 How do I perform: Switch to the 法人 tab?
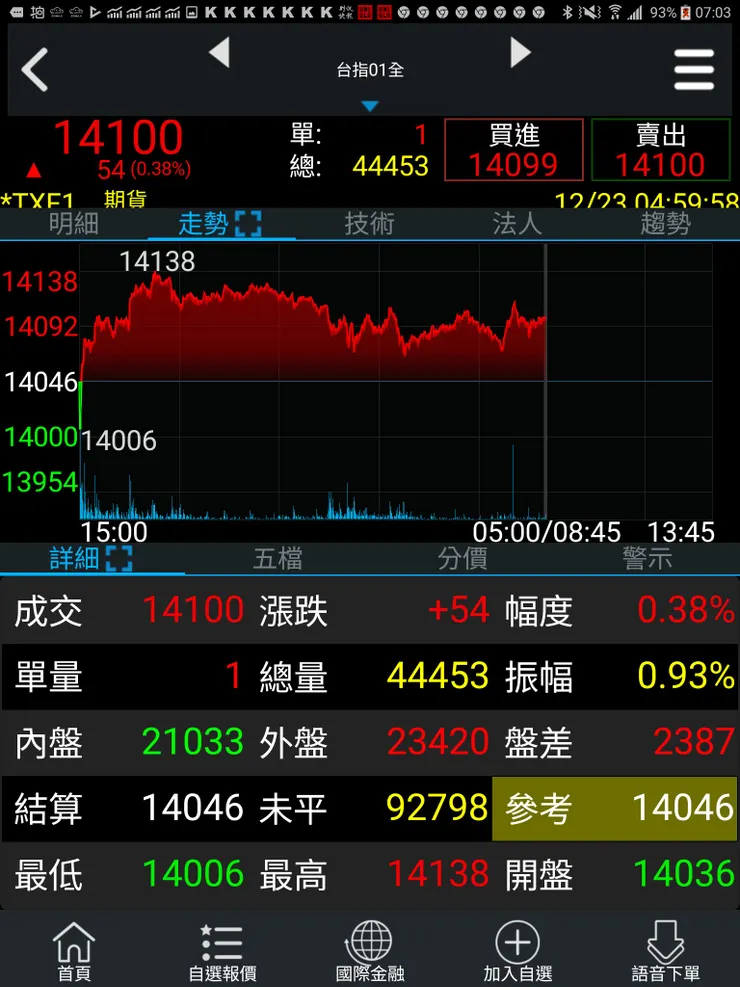pyautogui.click(x=517, y=223)
